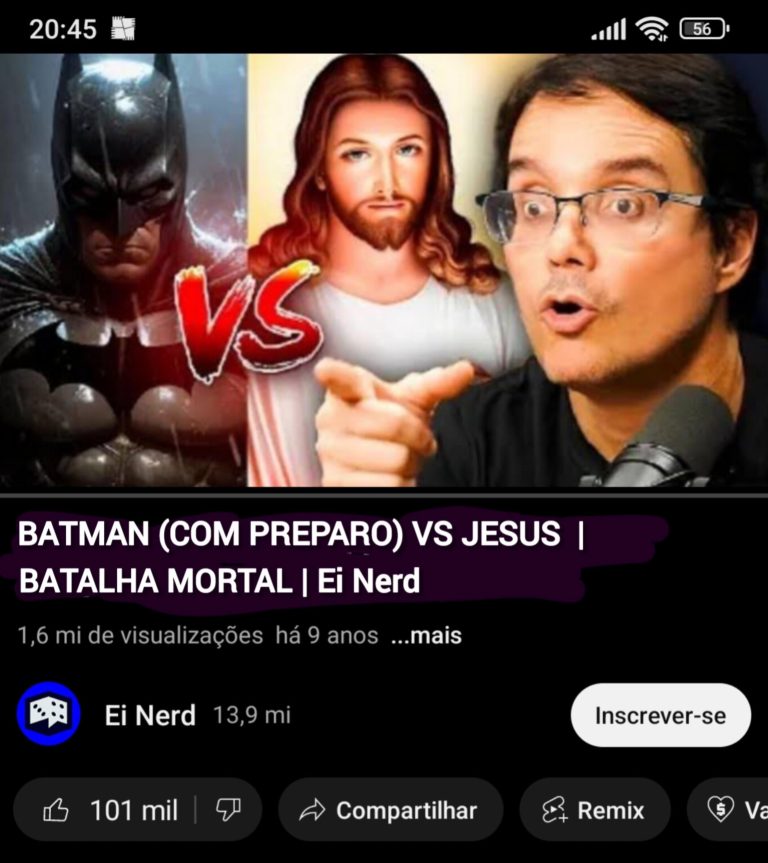Image resolution: width=768 pixels, height=863 pixels.
Task: Create a Remix of this video
Action: tap(594, 810)
